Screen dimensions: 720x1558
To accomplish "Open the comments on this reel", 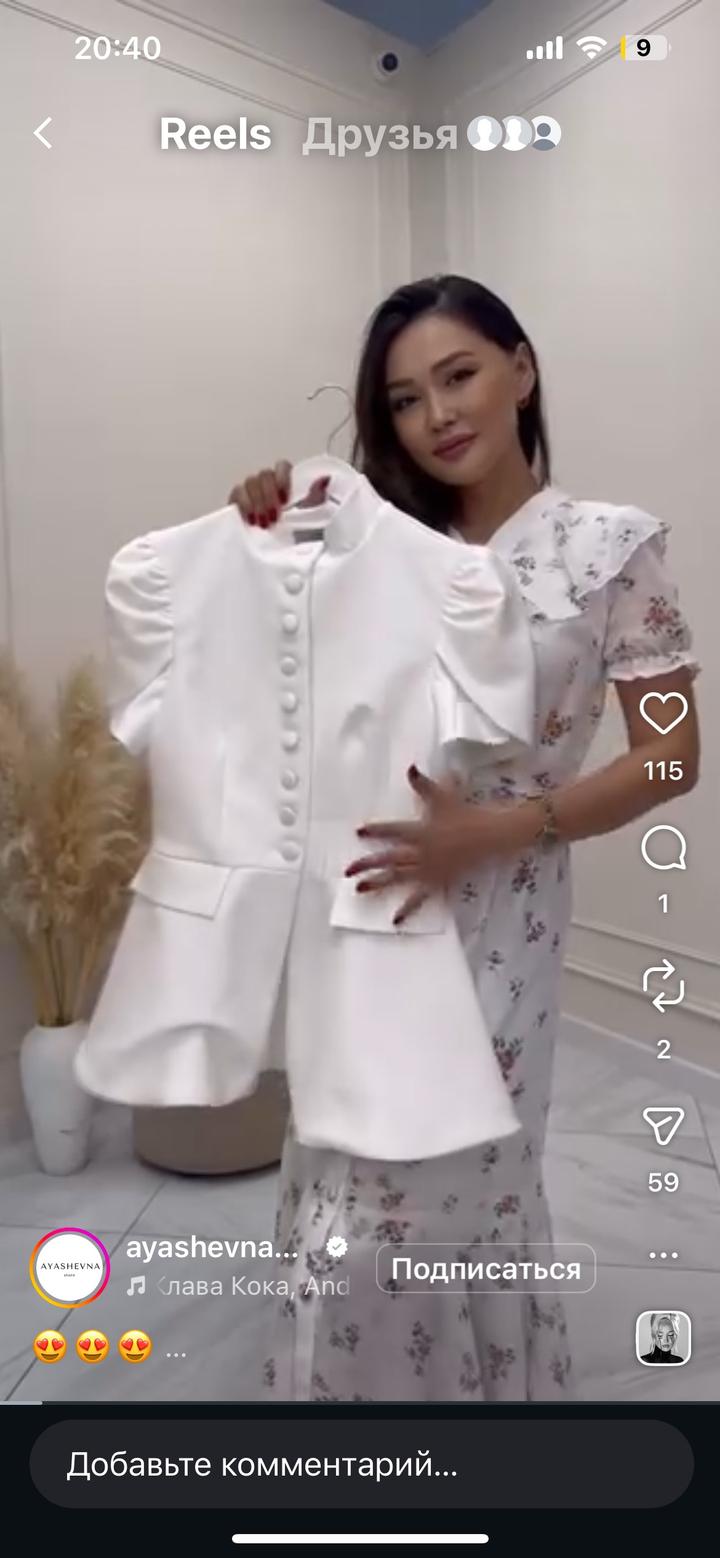I will click(663, 851).
